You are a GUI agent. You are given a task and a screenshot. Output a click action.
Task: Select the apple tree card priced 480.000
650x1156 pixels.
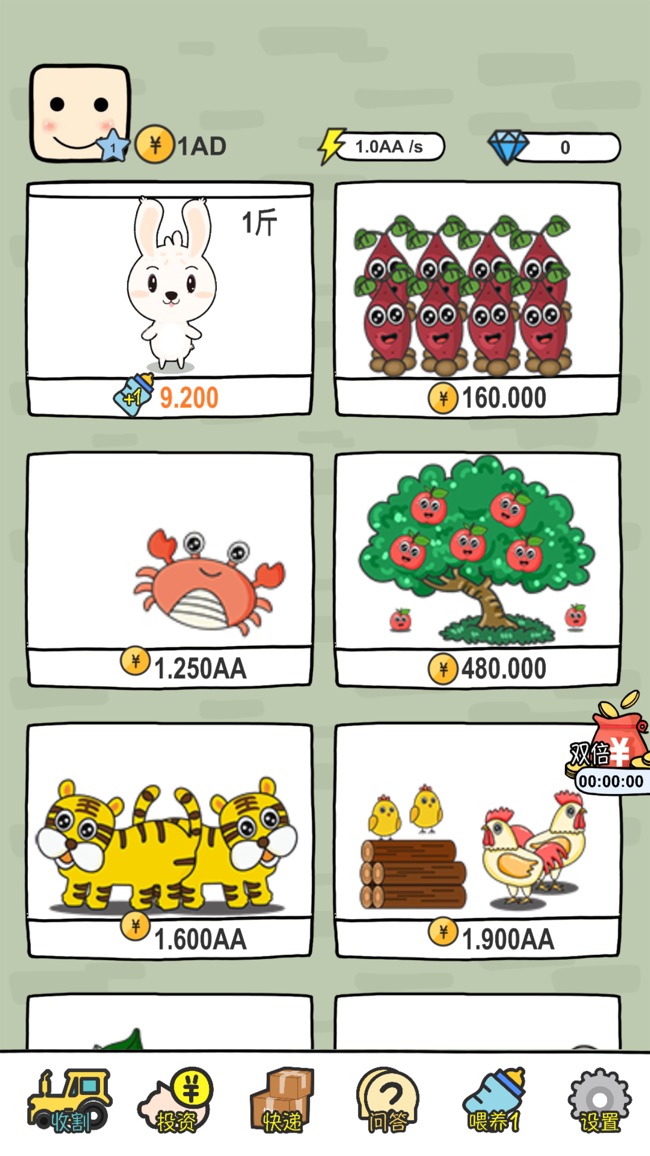tap(477, 569)
